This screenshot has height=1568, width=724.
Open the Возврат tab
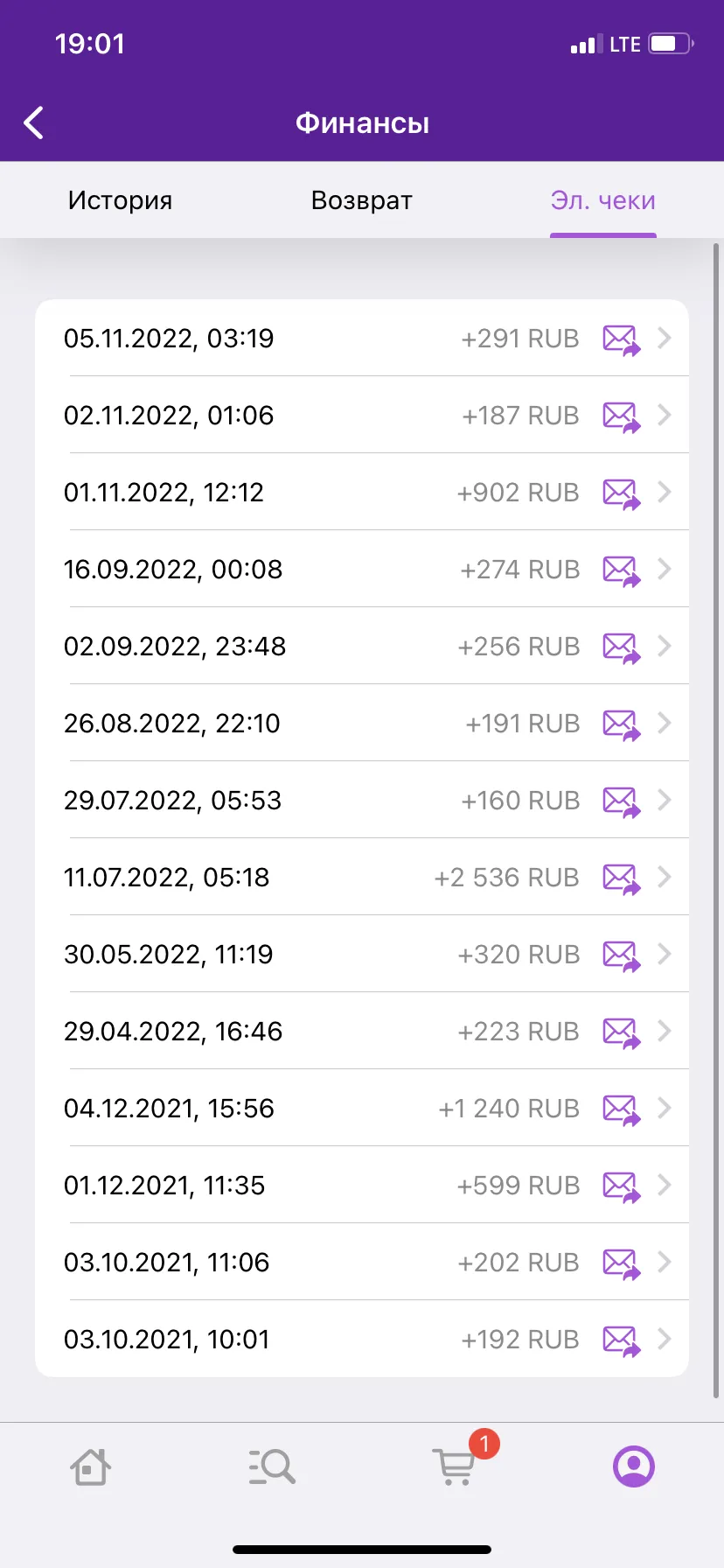361,200
